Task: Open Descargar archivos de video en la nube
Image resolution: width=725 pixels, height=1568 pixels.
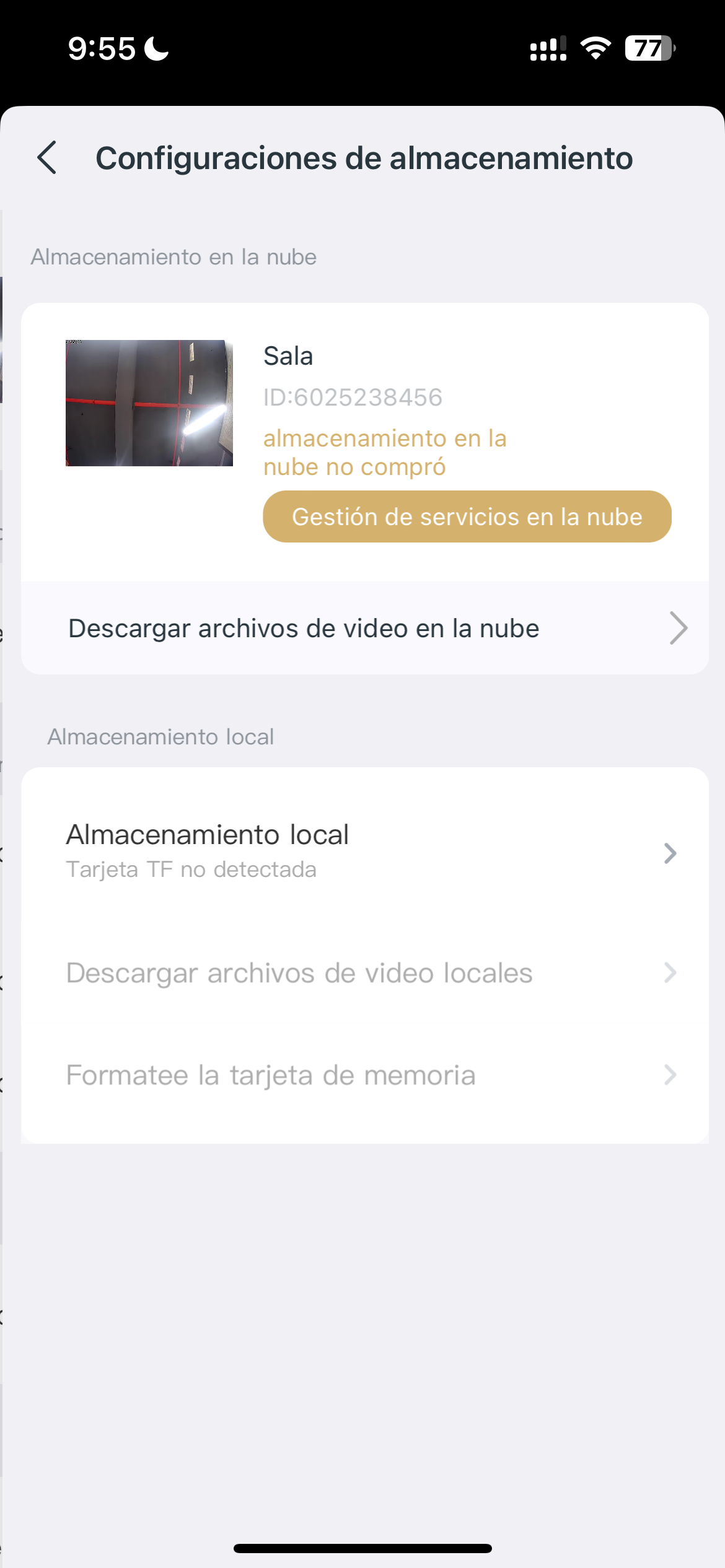Action: 364,628
